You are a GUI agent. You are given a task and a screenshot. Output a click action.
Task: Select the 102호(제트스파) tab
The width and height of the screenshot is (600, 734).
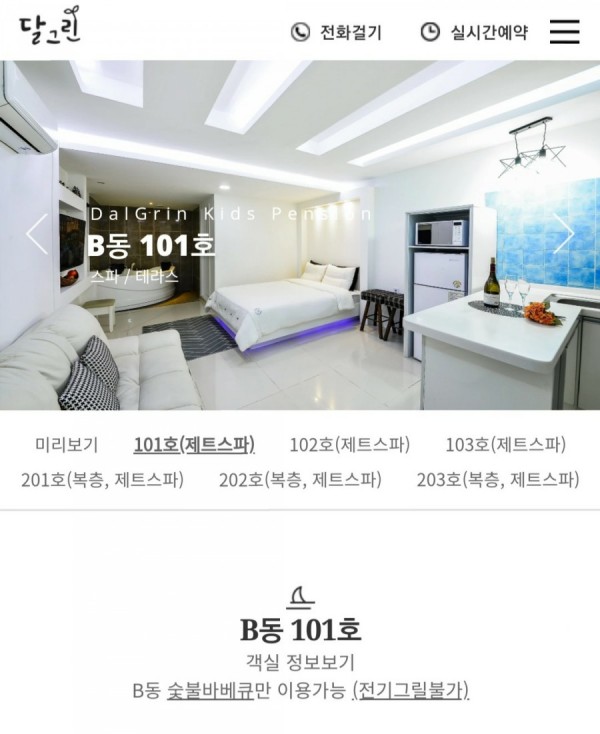[x=350, y=445]
